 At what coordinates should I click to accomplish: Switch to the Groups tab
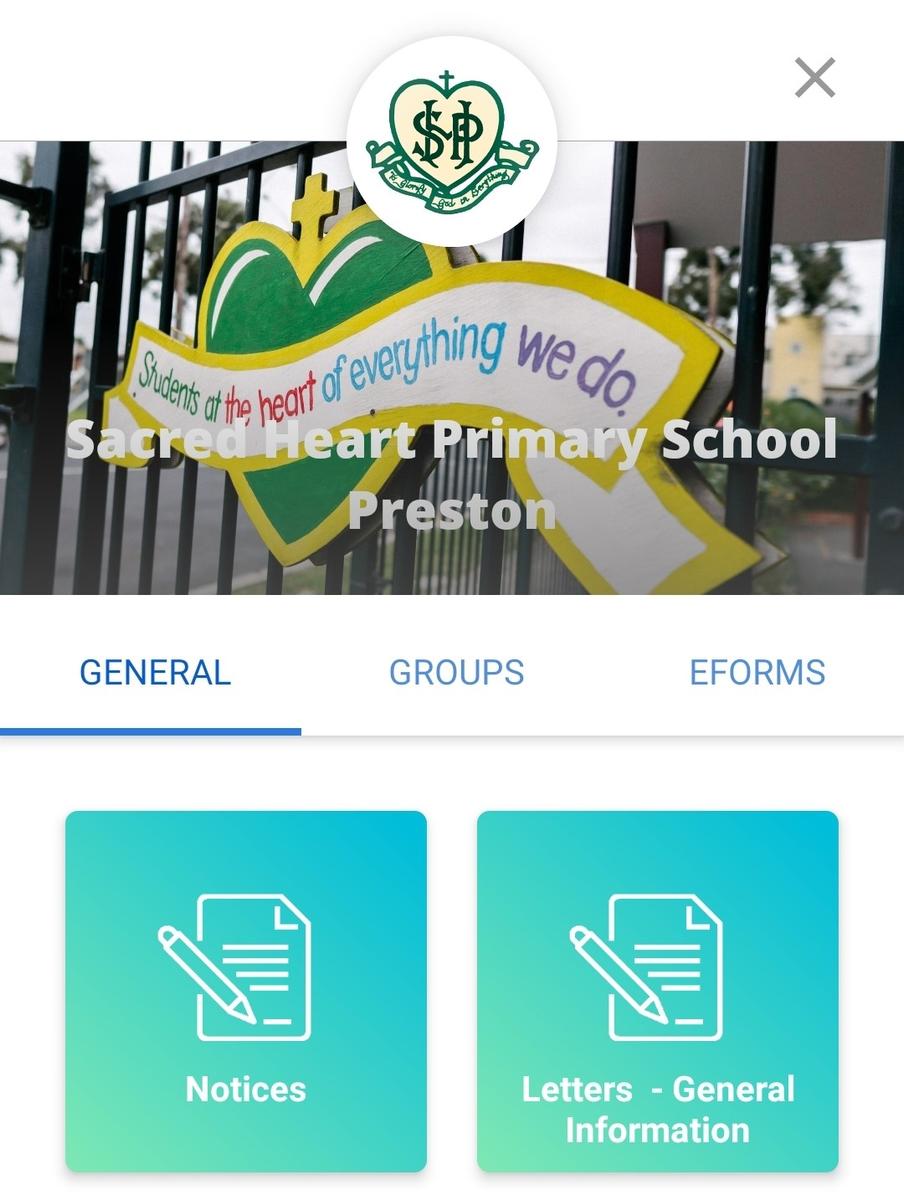[456, 672]
